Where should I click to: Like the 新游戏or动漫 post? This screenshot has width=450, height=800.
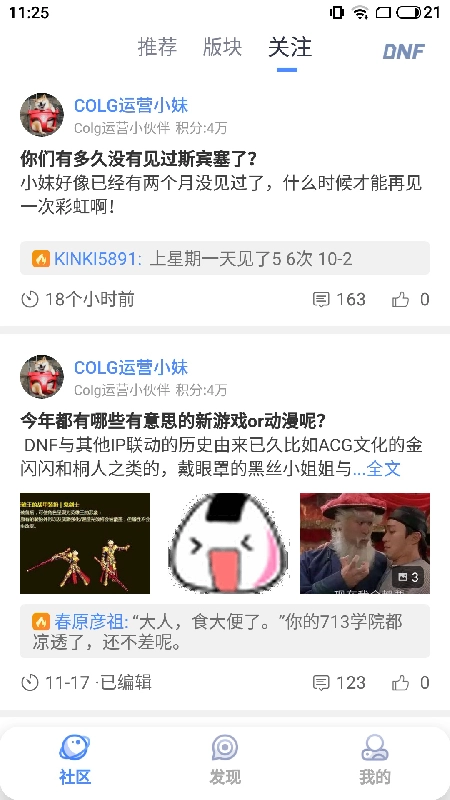coord(411,683)
